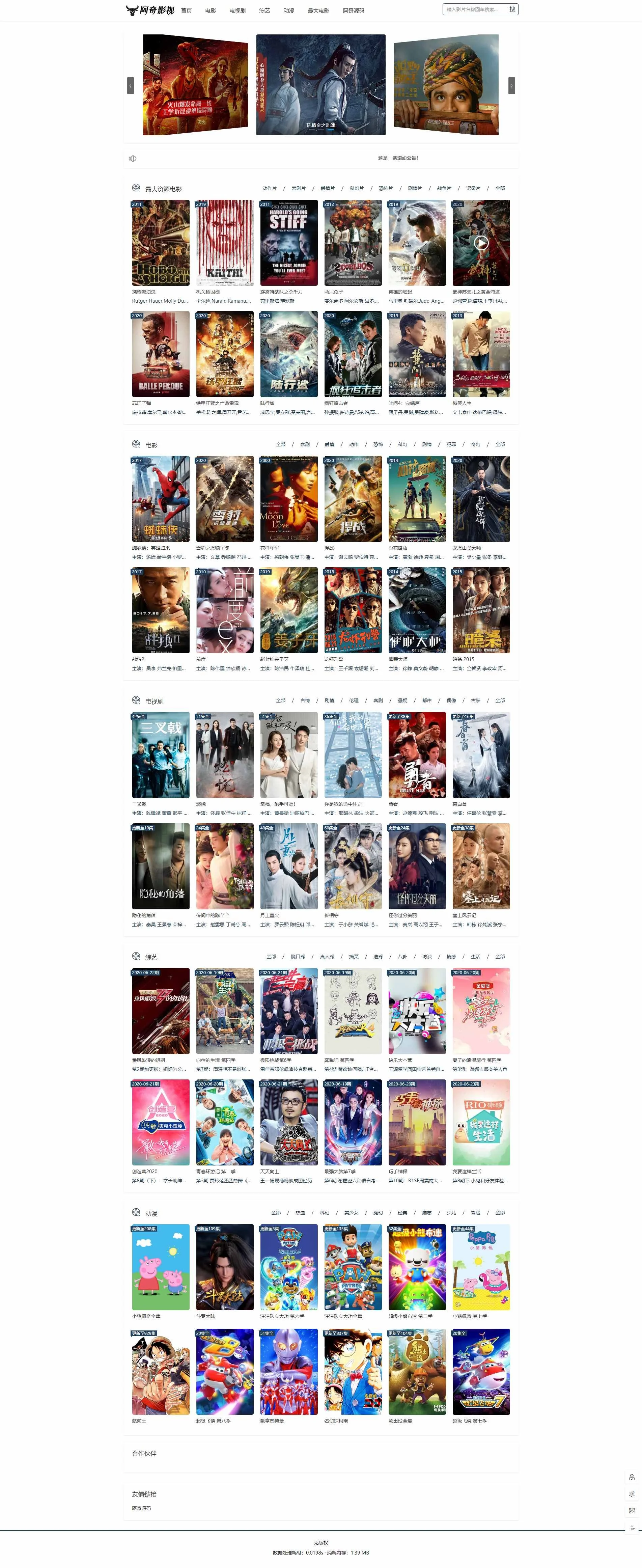Image resolution: width=642 pixels, height=1568 pixels.
Task: Open the 最大电影 navigation item
Action: click(318, 10)
